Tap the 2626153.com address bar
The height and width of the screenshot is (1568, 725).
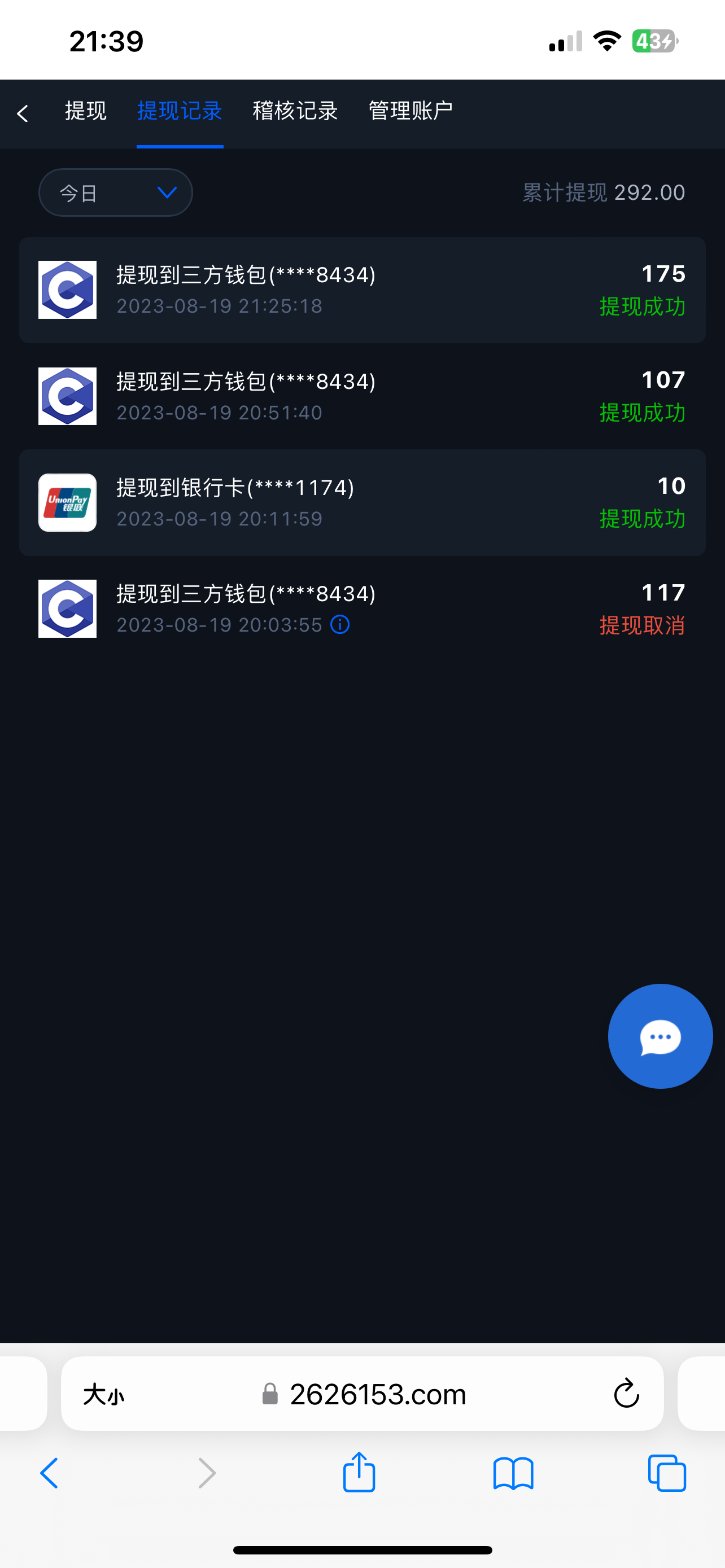pos(377,1394)
